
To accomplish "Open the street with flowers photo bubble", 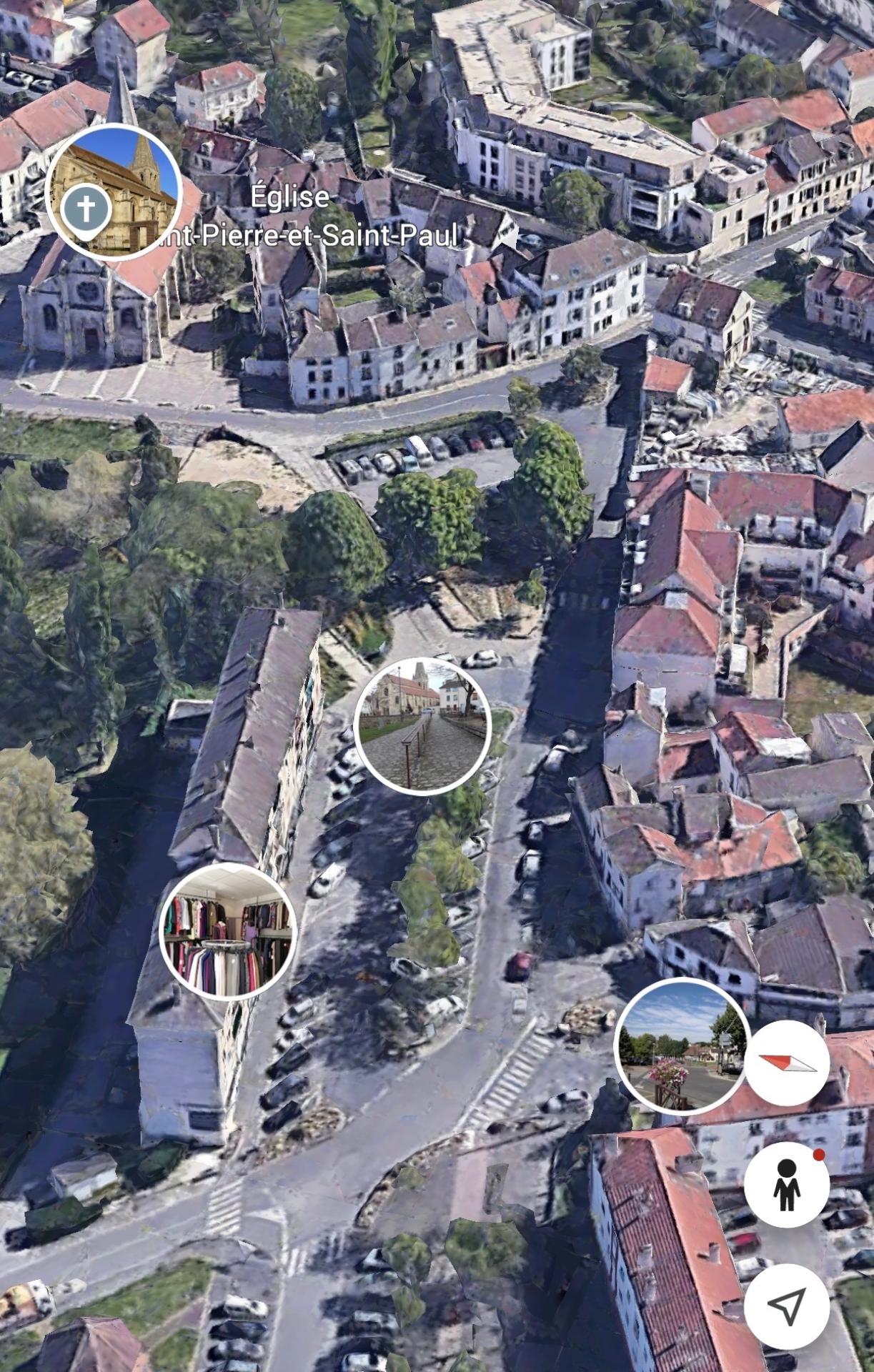I will pos(682,1045).
